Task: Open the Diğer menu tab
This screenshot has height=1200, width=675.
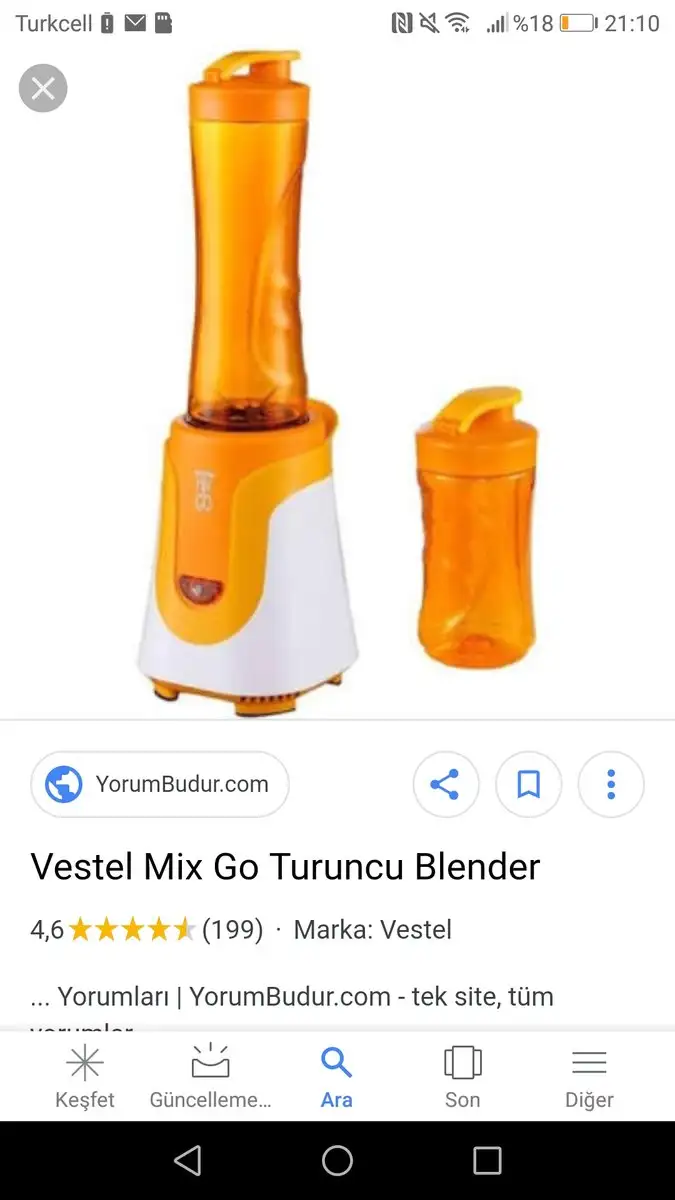Action: (589, 1076)
